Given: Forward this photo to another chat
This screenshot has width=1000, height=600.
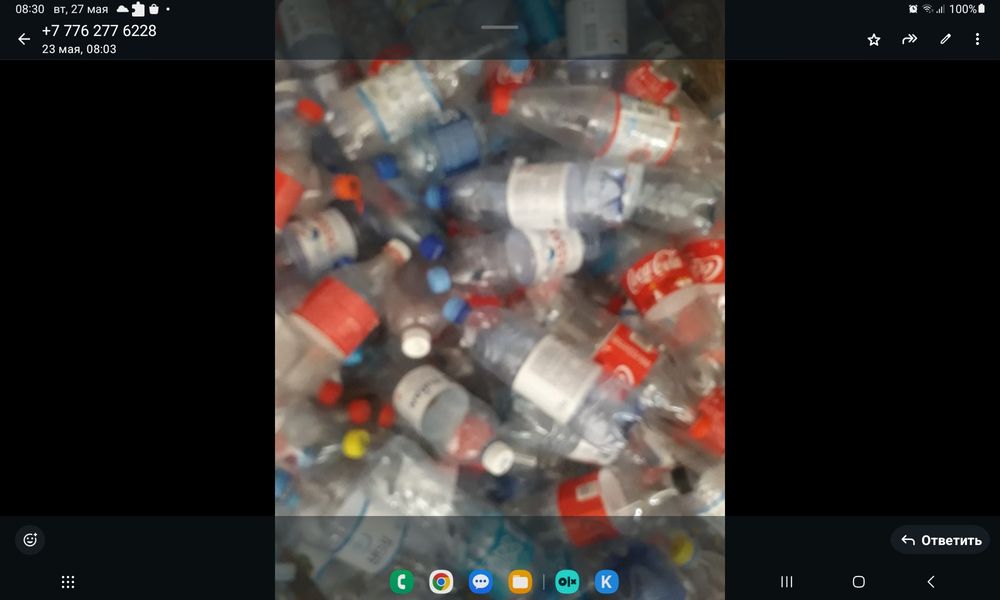Looking at the screenshot, I should pyautogui.click(x=909, y=39).
